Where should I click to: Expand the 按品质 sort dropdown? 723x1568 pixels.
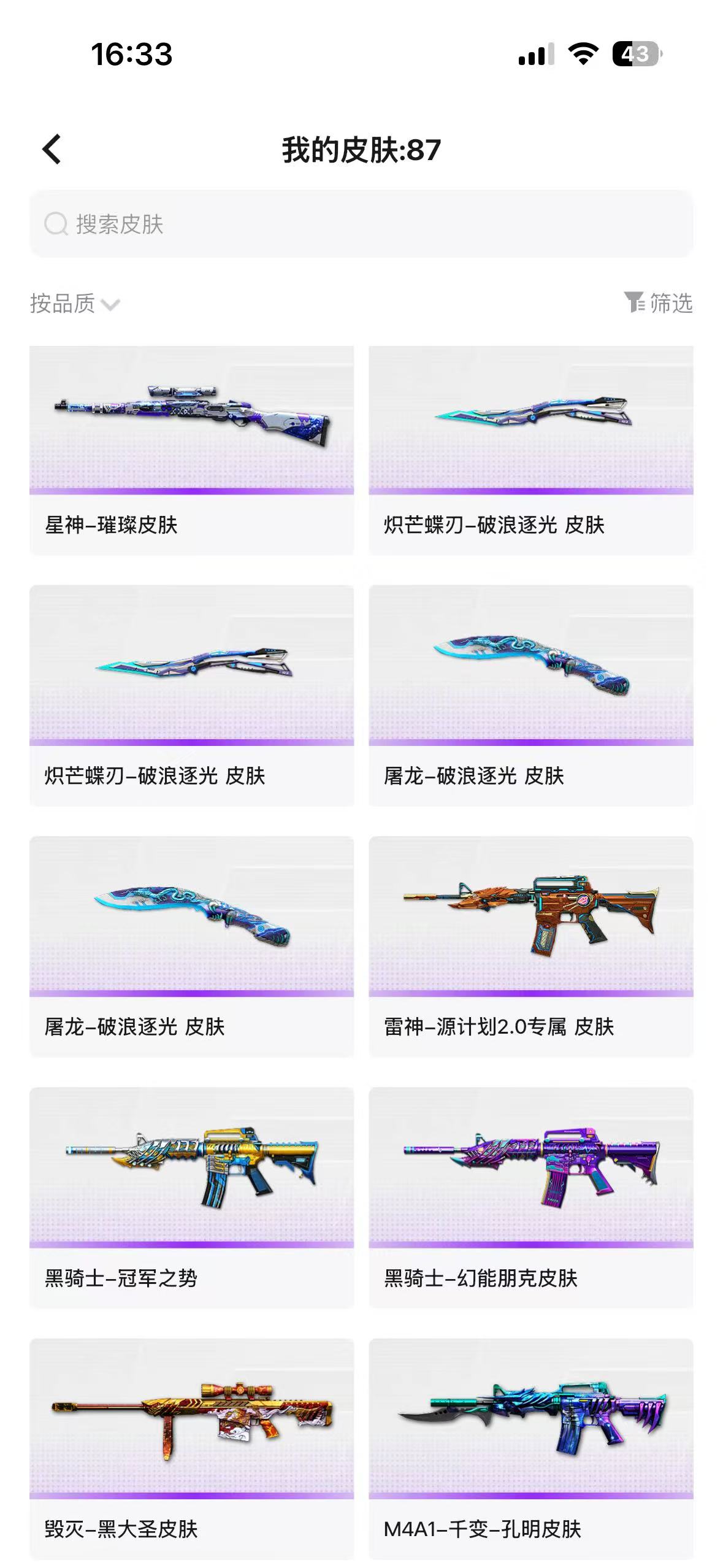(x=75, y=304)
